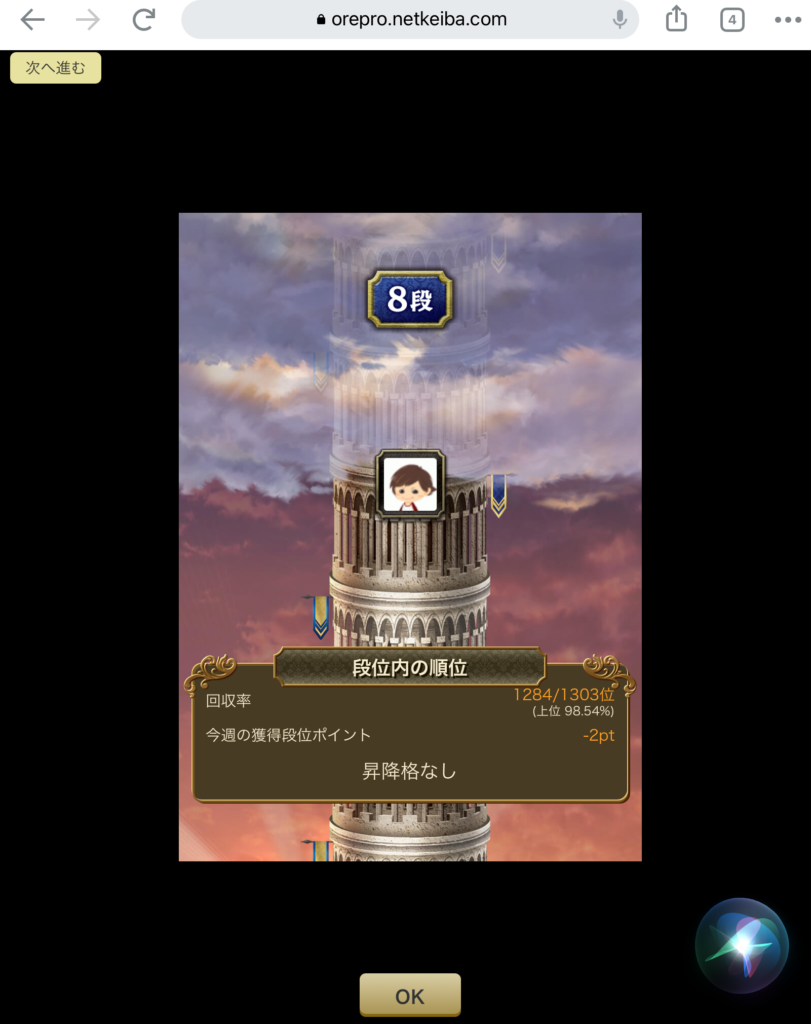Go back to the previous page
Image resolution: width=811 pixels, height=1024 pixels.
coord(33,20)
